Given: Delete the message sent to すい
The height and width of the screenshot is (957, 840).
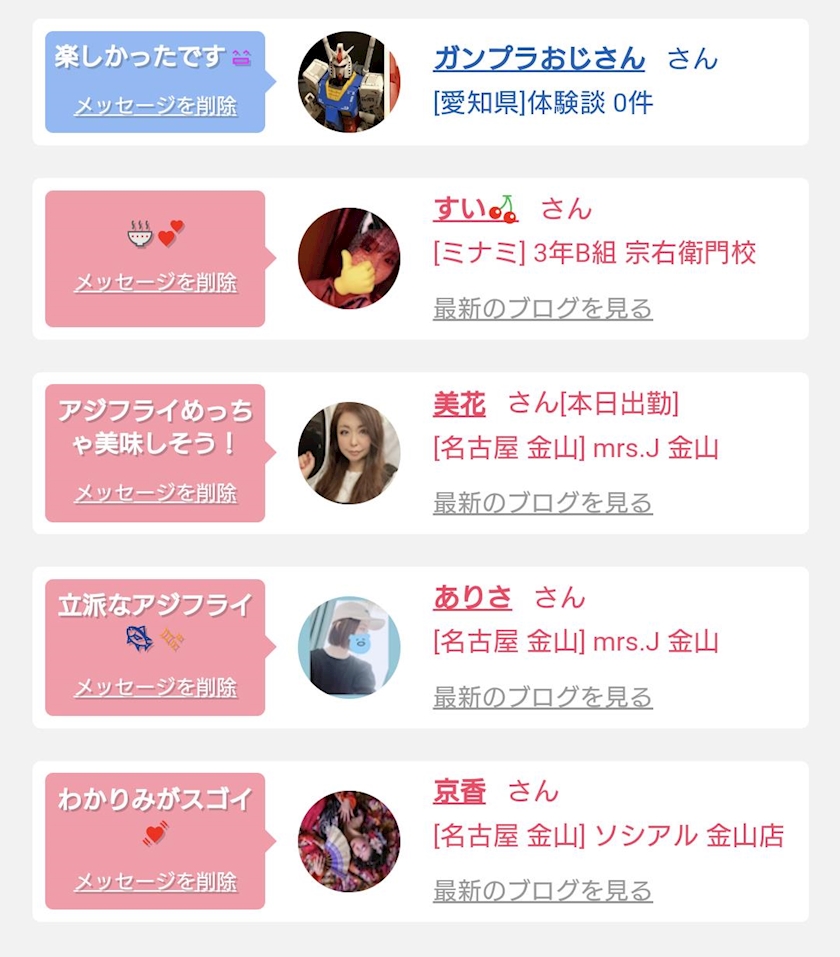Looking at the screenshot, I should (x=156, y=283).
